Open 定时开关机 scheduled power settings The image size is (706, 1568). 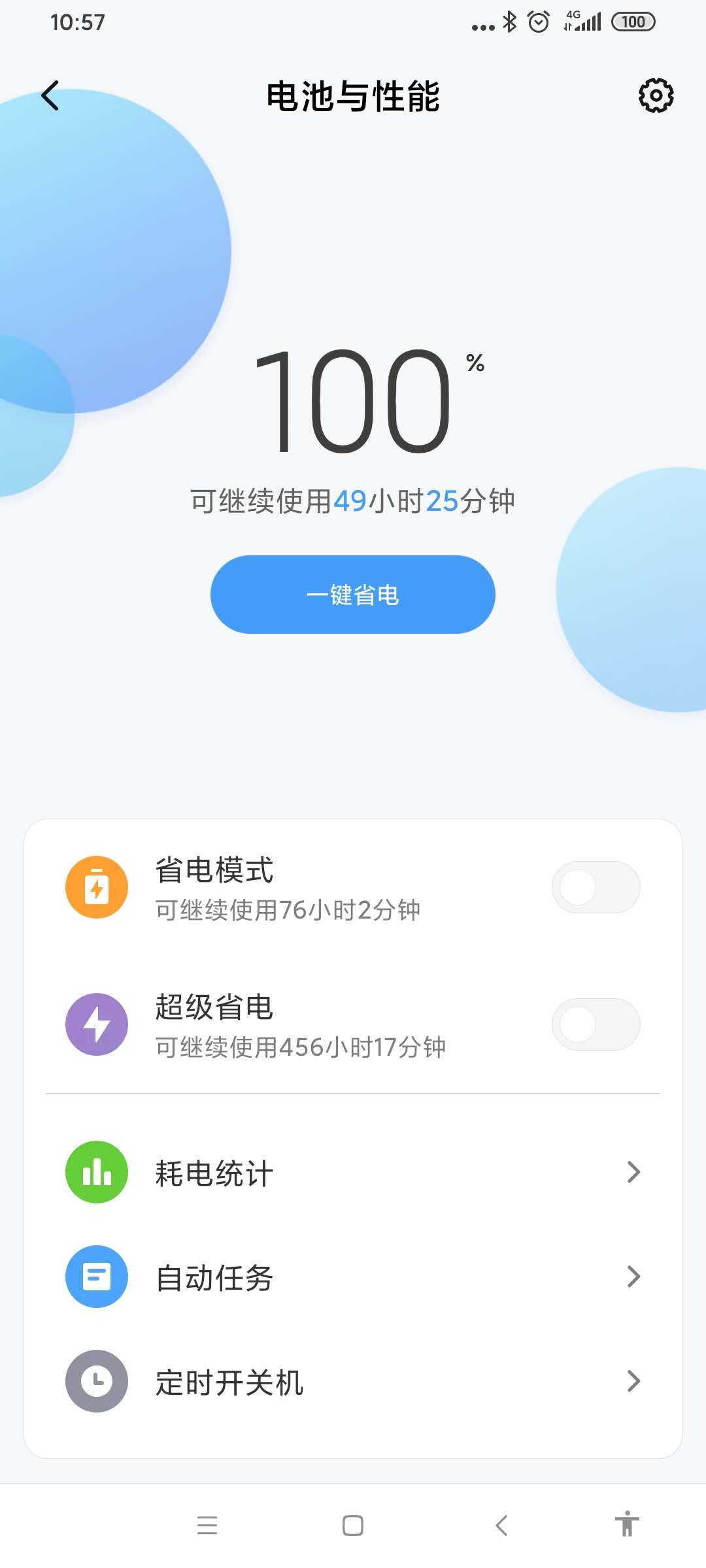(x=353, y=1381)
